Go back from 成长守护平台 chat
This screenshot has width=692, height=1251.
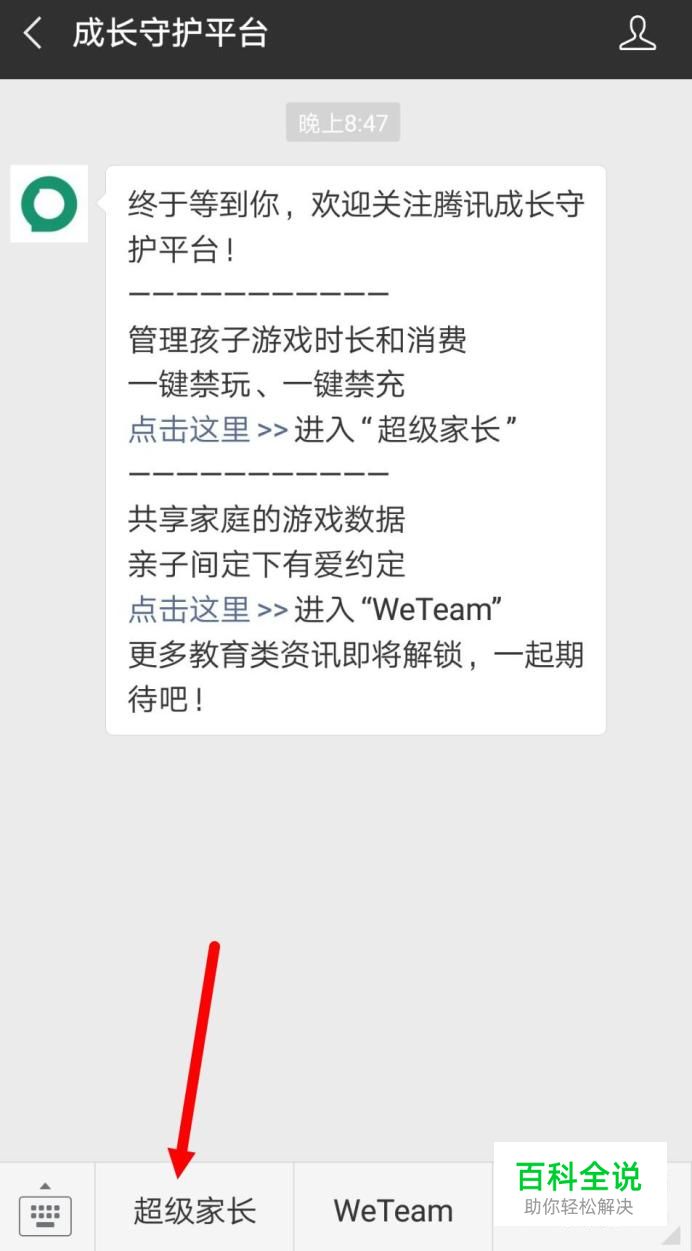[x=33, y=34]
